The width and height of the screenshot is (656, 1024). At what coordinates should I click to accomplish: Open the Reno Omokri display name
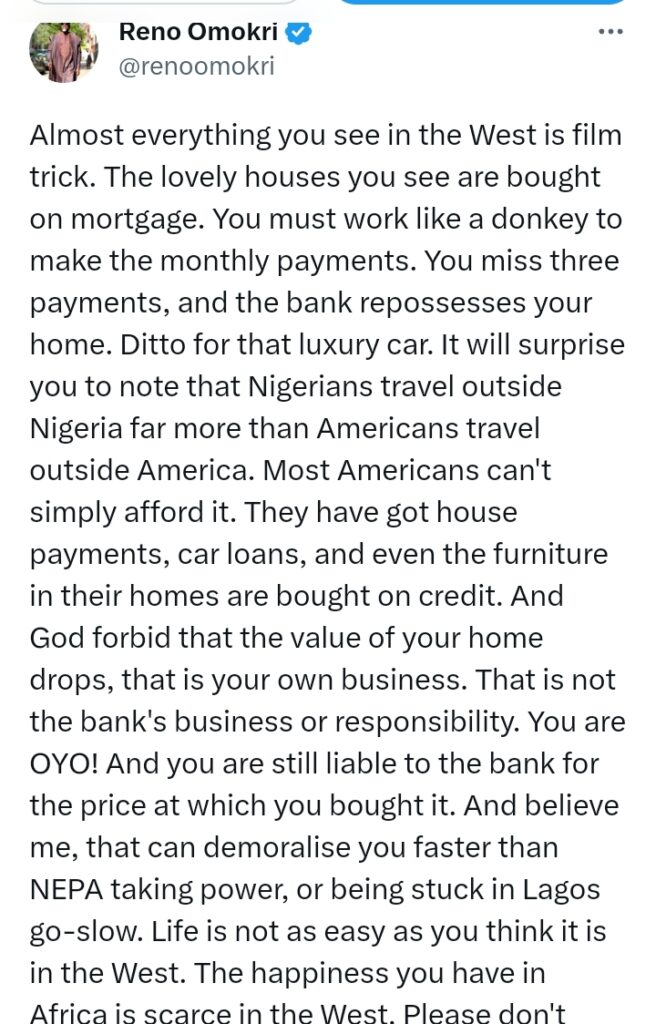tap(200, 31)
